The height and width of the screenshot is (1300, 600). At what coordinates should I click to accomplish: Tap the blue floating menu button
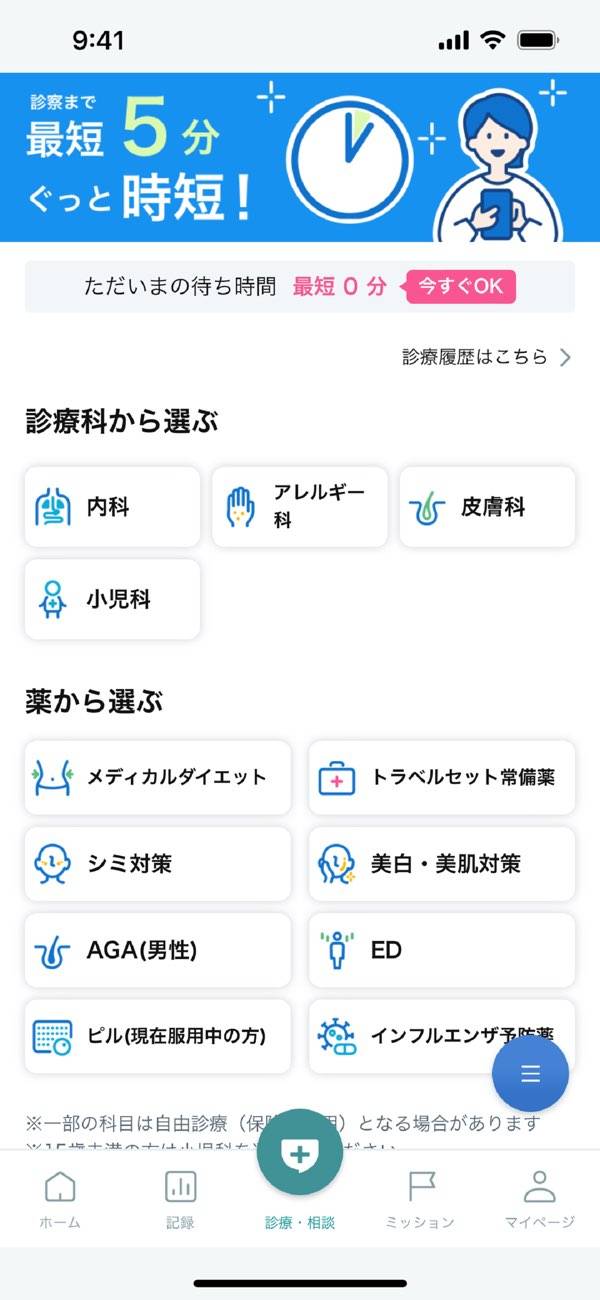tap(530, 1074)
